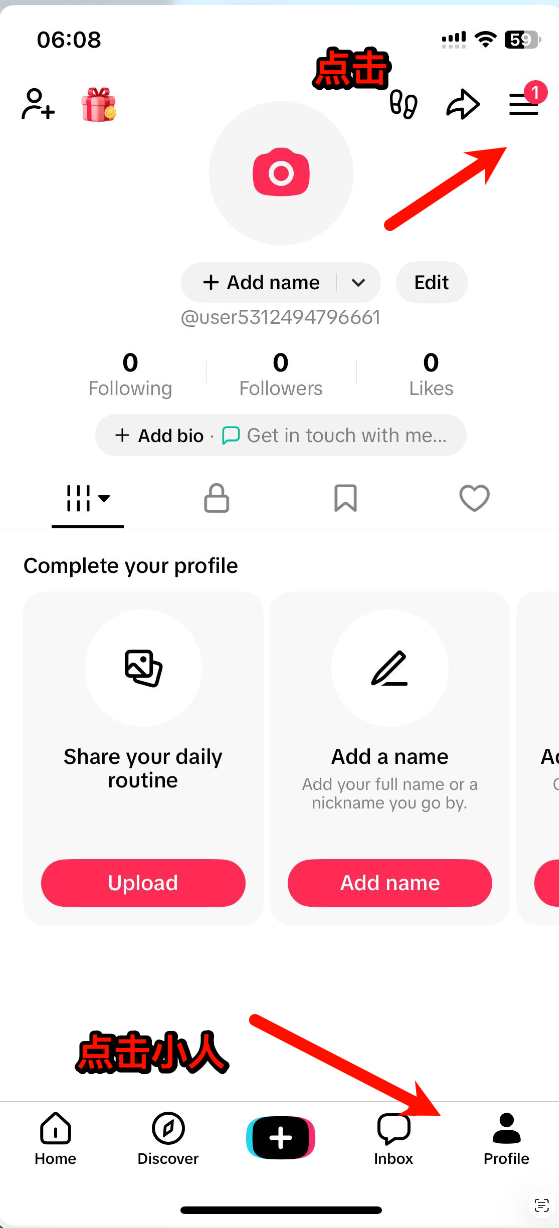View the Followers list
Image resolution: width=559 pixels, height=1228 pixels.
click(281, 375)
